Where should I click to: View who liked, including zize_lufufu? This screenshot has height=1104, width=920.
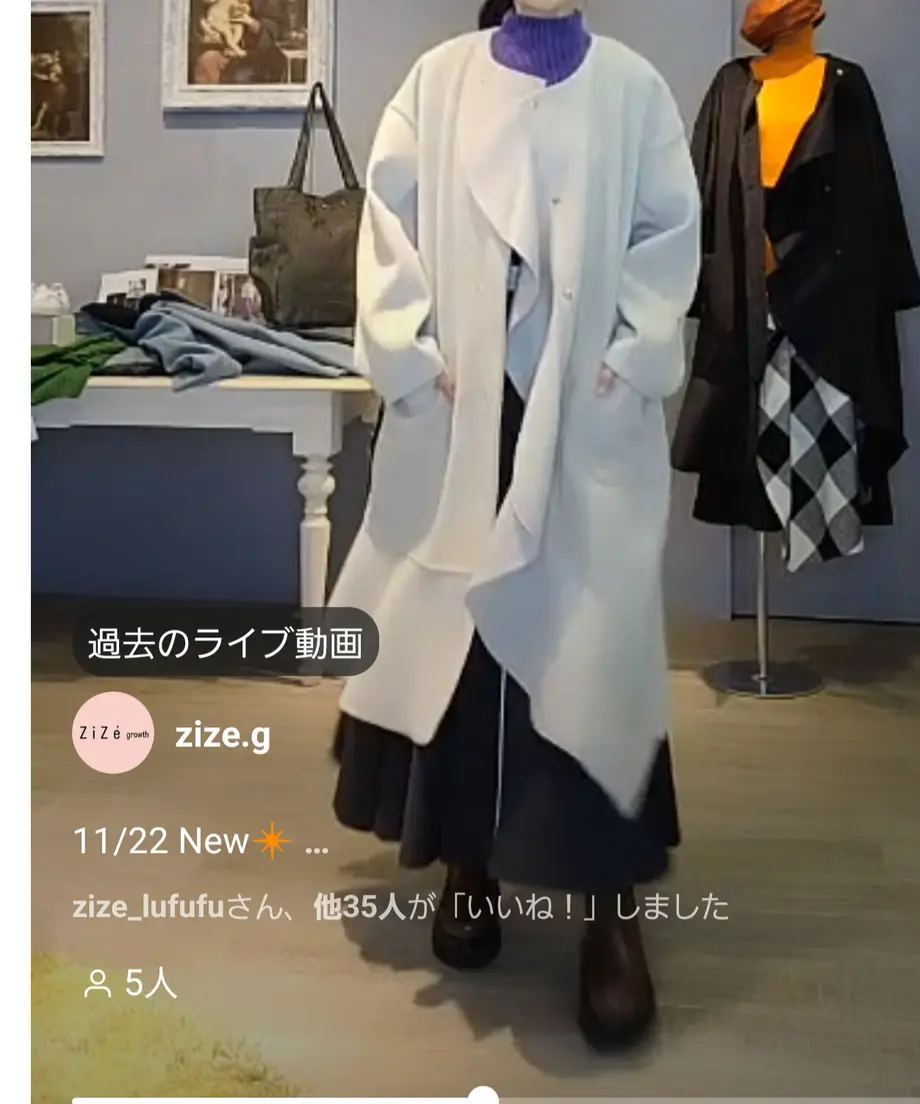[x=400, y=908]
